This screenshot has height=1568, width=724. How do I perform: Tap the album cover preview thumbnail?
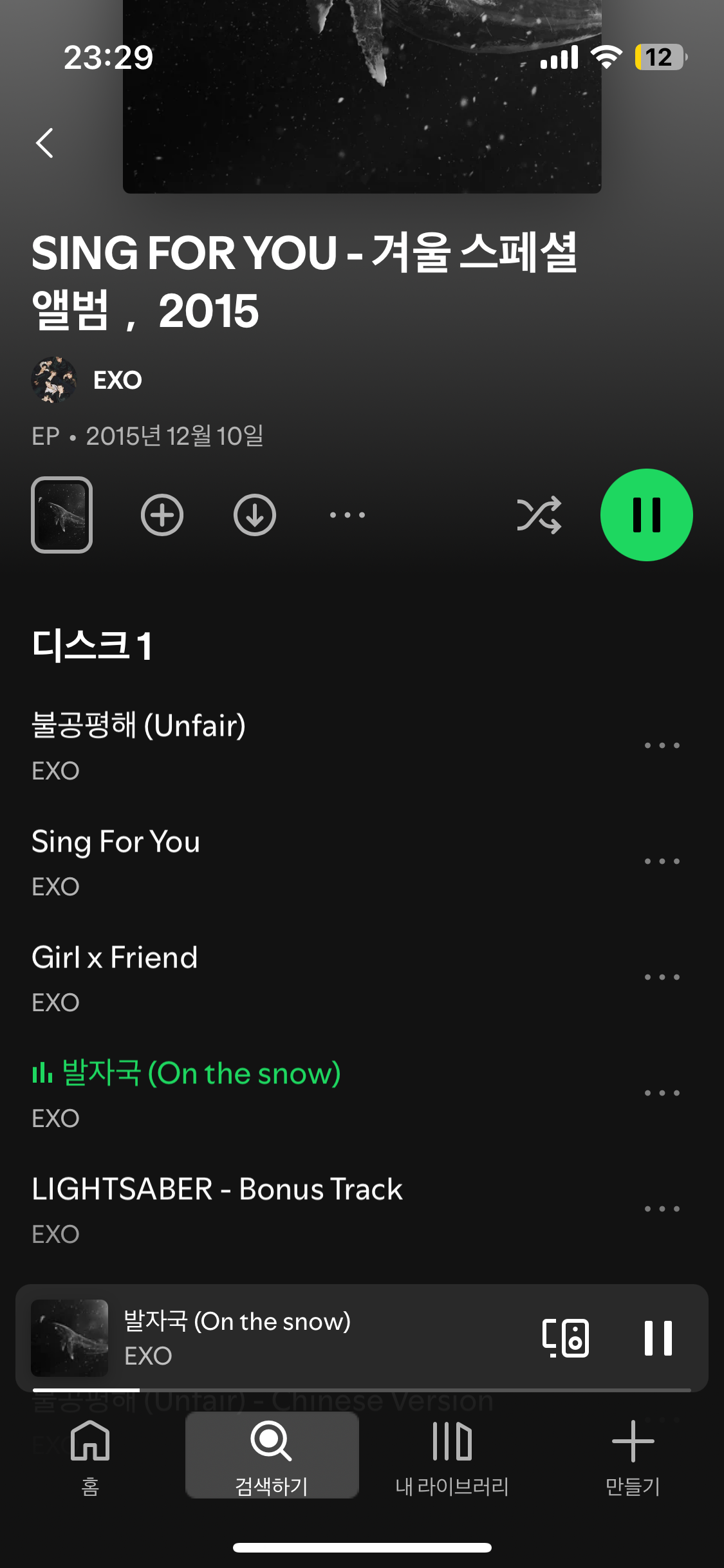point(62,515)
